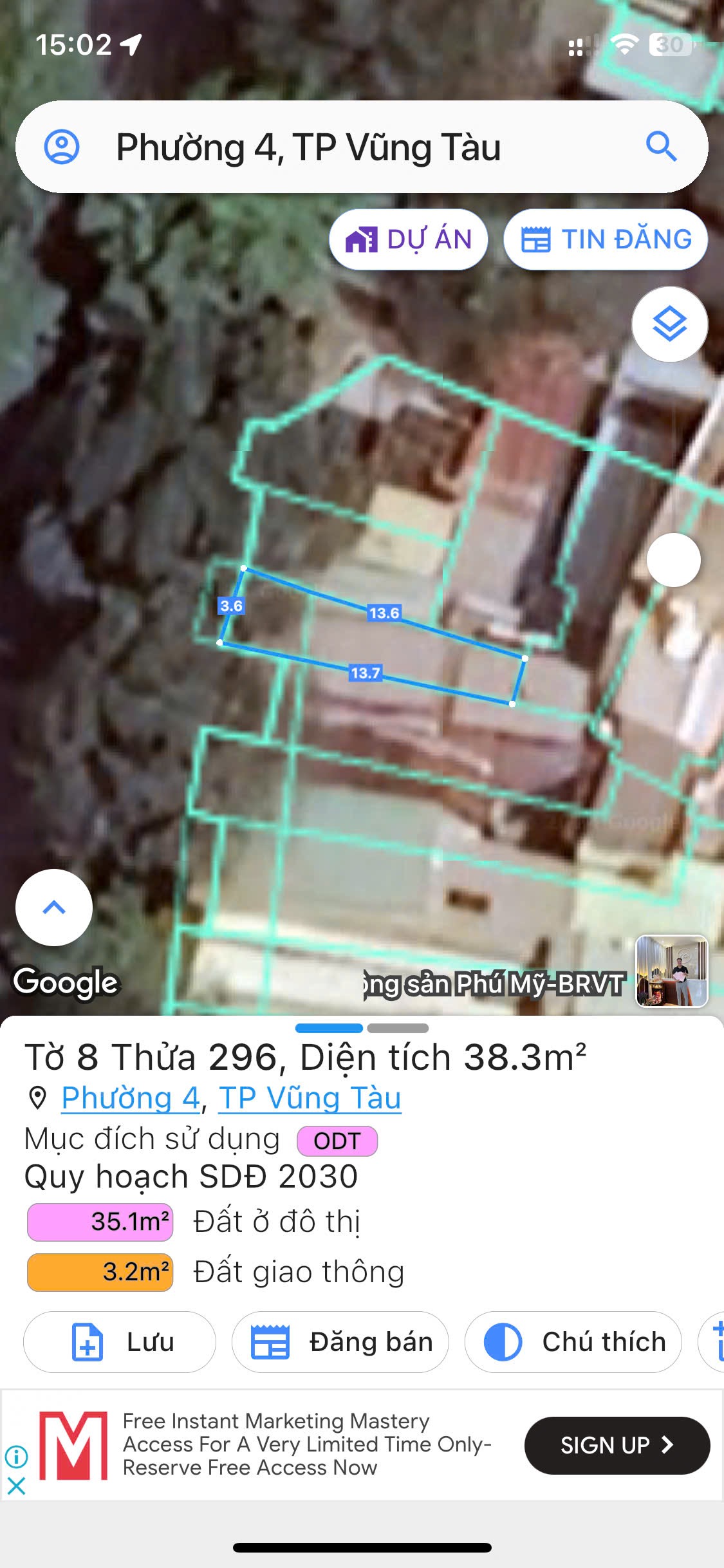Tap SIGN UP on the ad banner

tap(617, 1446)
